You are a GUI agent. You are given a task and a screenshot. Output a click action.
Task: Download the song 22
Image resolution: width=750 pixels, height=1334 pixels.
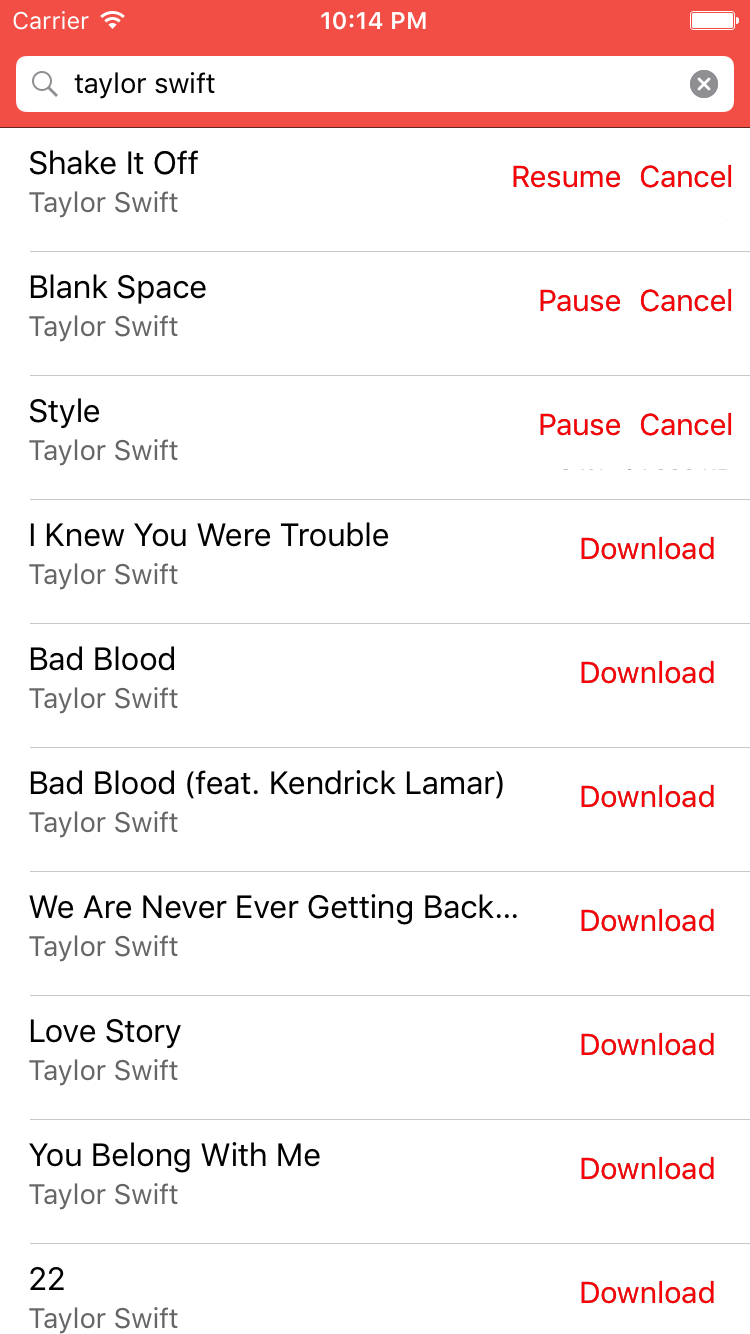(x=647, y=1293)
